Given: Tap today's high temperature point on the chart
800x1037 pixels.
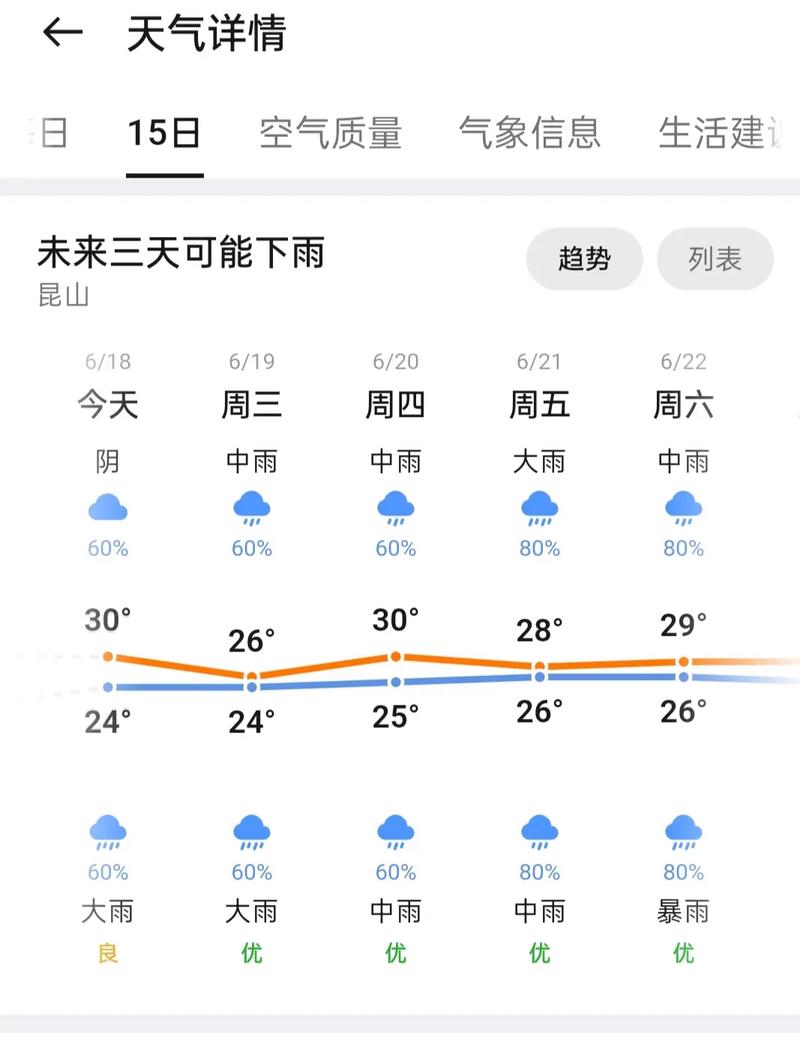Looking at the screenshot, I should click(108, 657).
